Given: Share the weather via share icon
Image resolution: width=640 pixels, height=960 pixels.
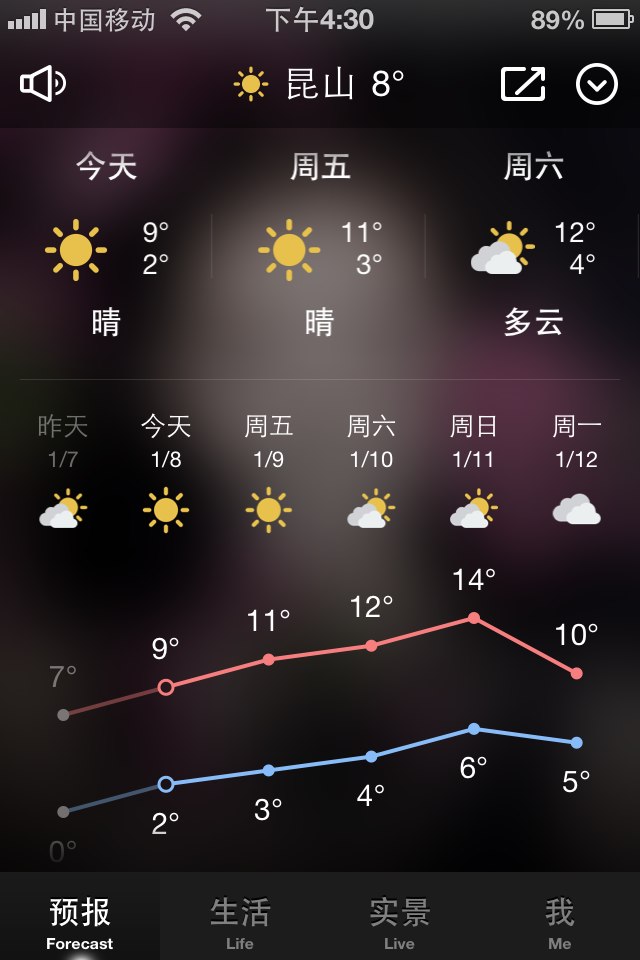Looking at the screenshot, I should coord(523,84).
